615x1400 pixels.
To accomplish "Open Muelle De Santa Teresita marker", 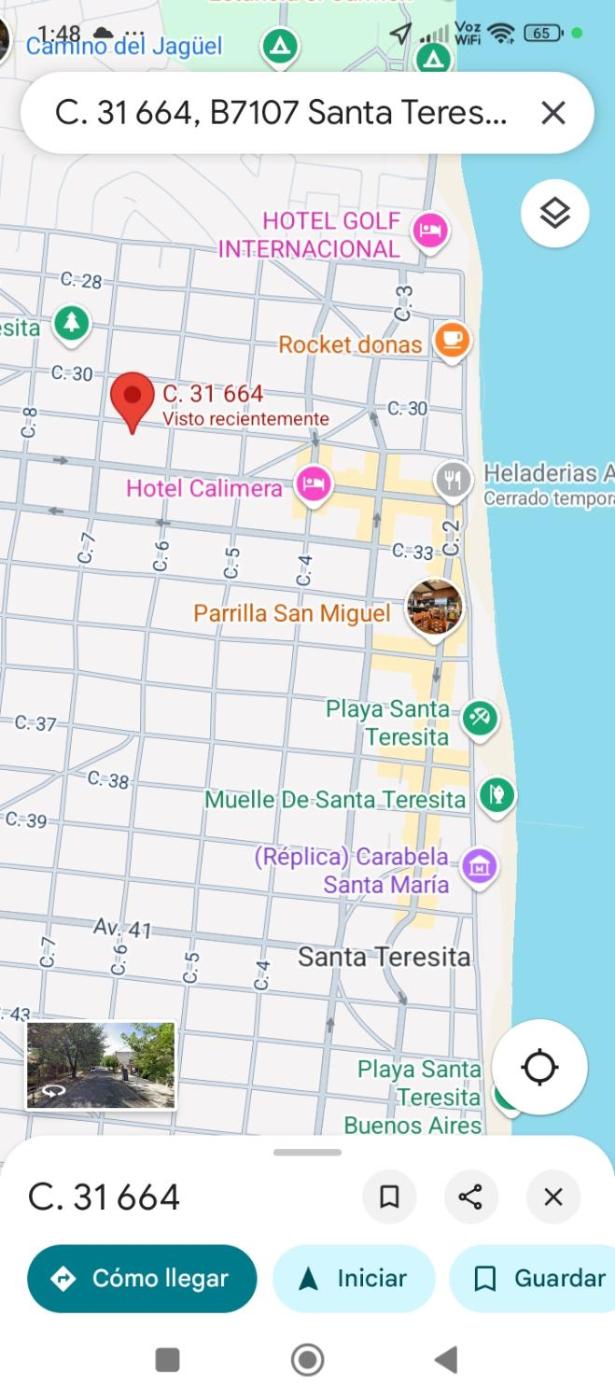I will pos(496,796).
